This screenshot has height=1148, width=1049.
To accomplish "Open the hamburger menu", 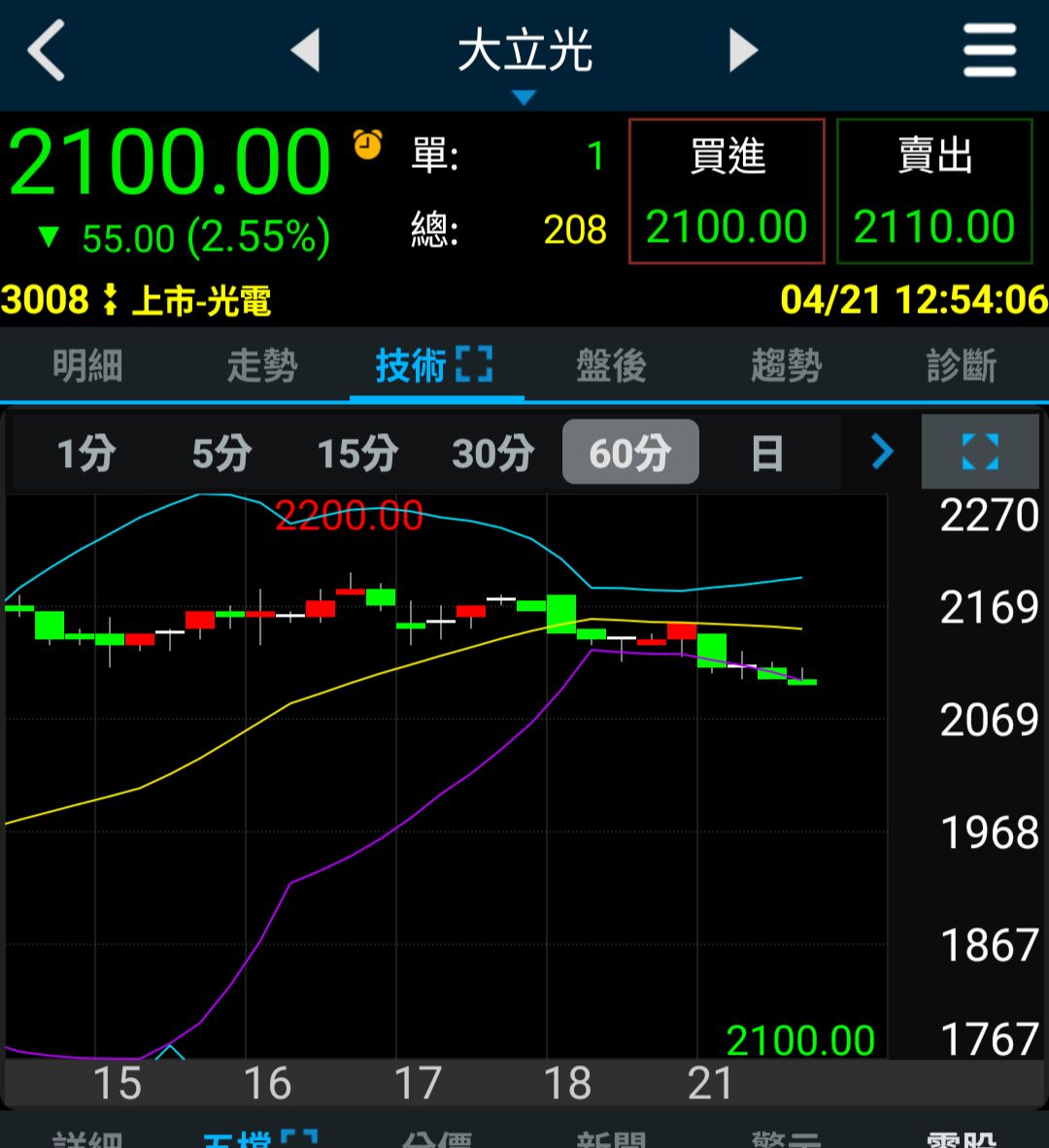I will tap(989, 51).
